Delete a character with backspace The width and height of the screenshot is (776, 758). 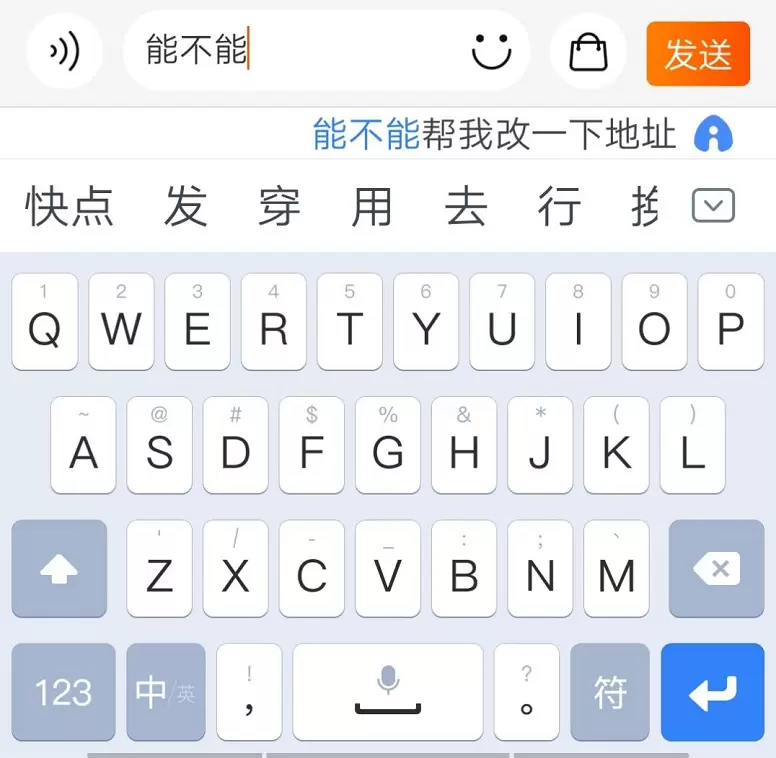pyautogui.click(x=716, y=570)
